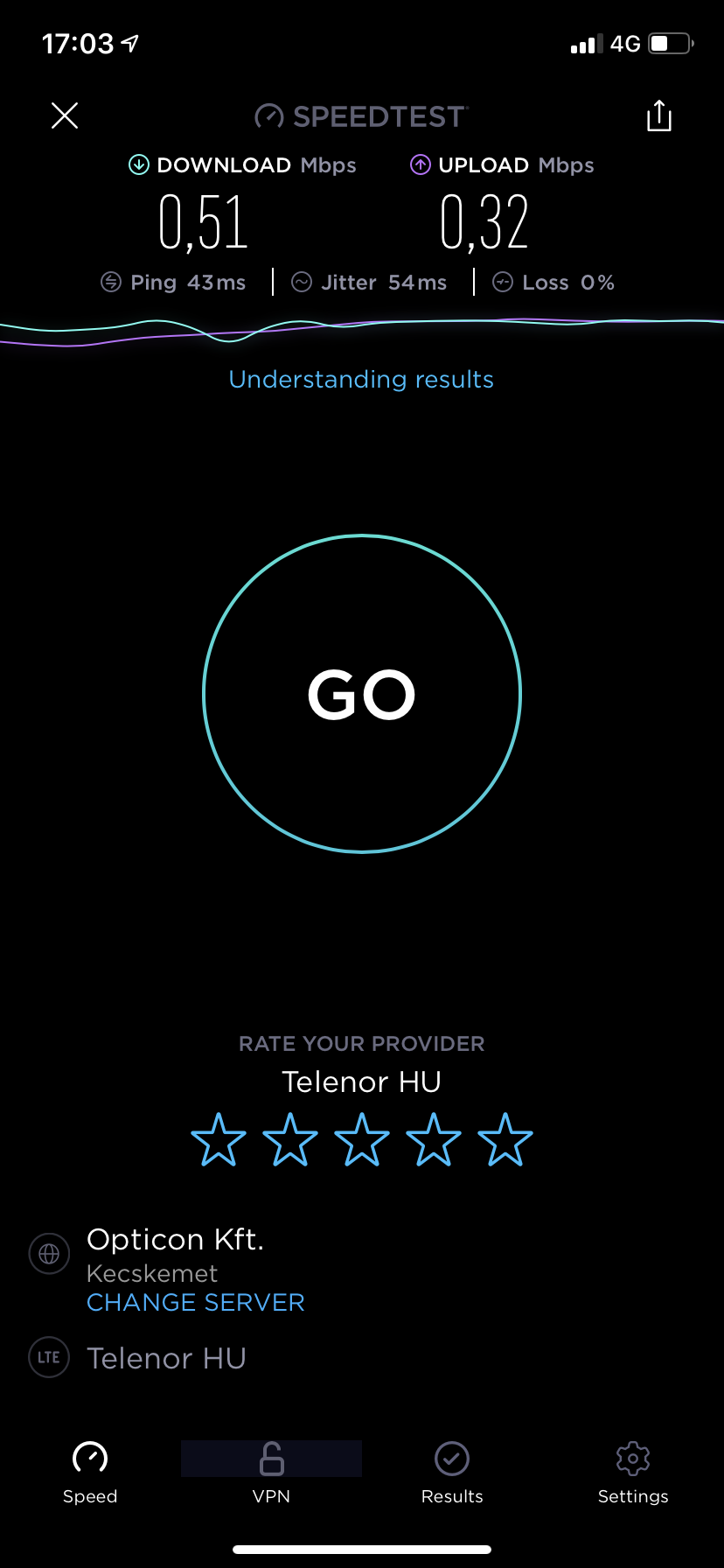Share the speed test result
The image size is (724, 1568).
point(658,115)
